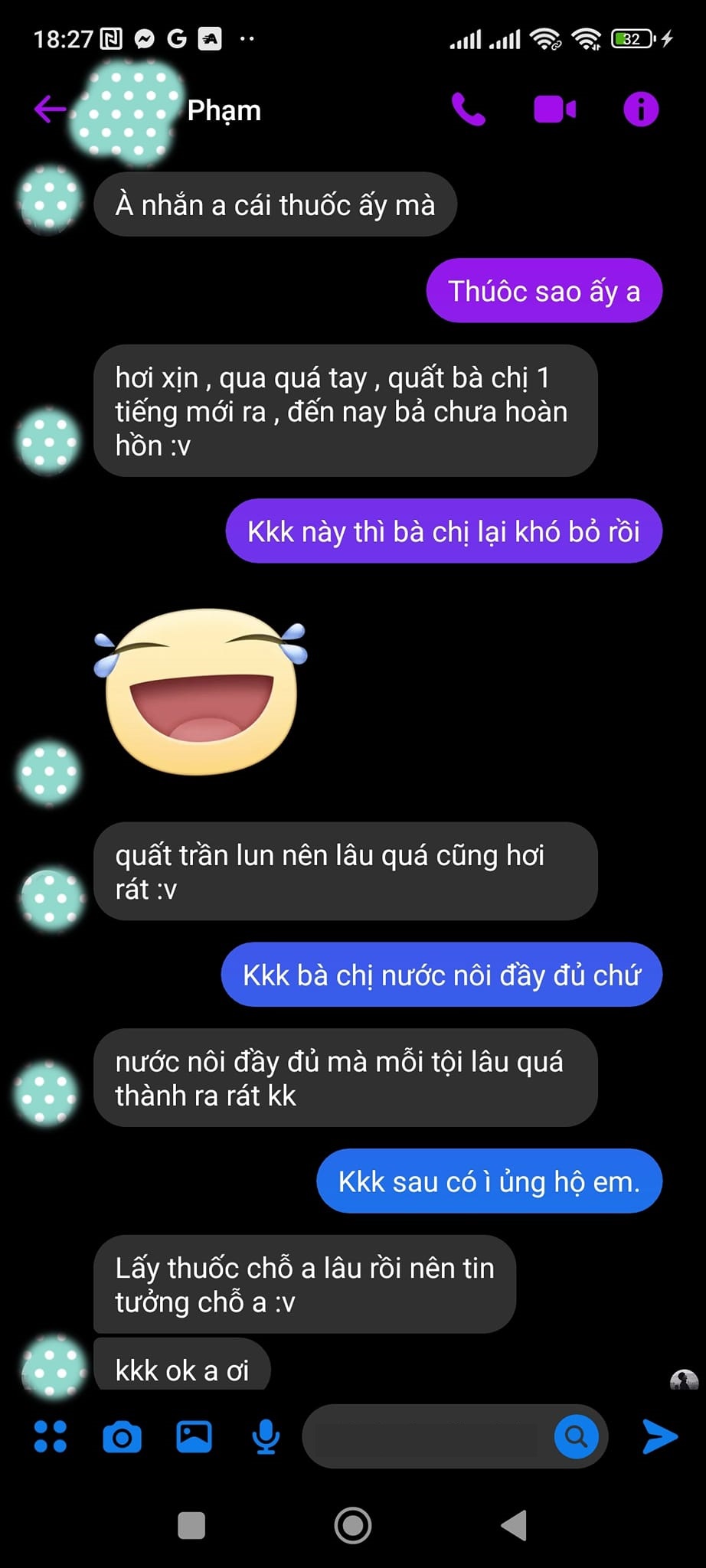The height and width of the screenshot is (1568, 706).
Task: Go back to the chat list
Action: point(49,109)
